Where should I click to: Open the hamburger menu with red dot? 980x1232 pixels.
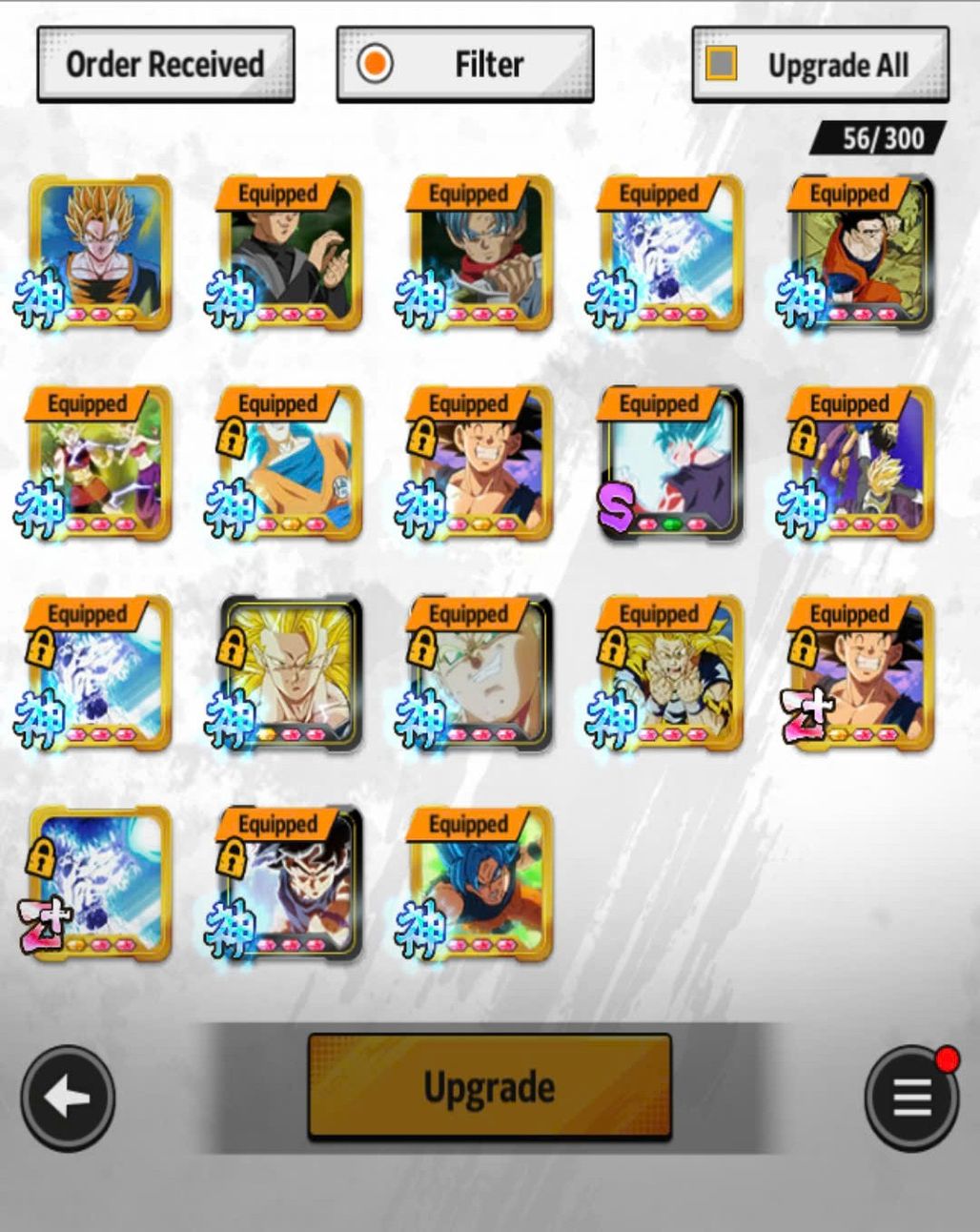[911, 1098]
